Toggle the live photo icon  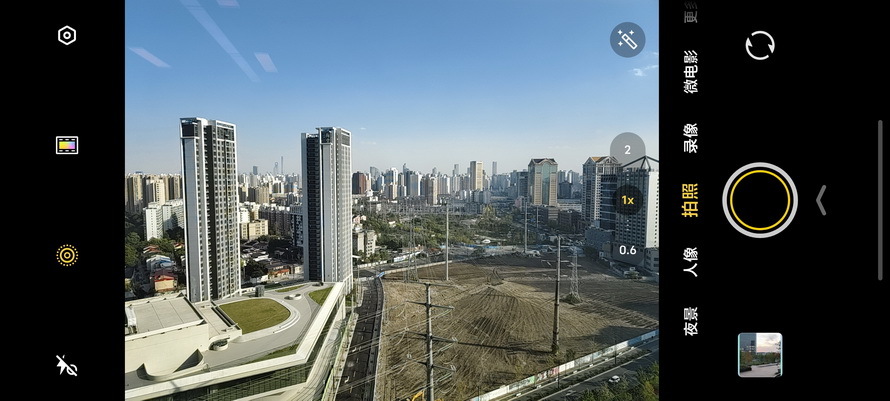67,255
